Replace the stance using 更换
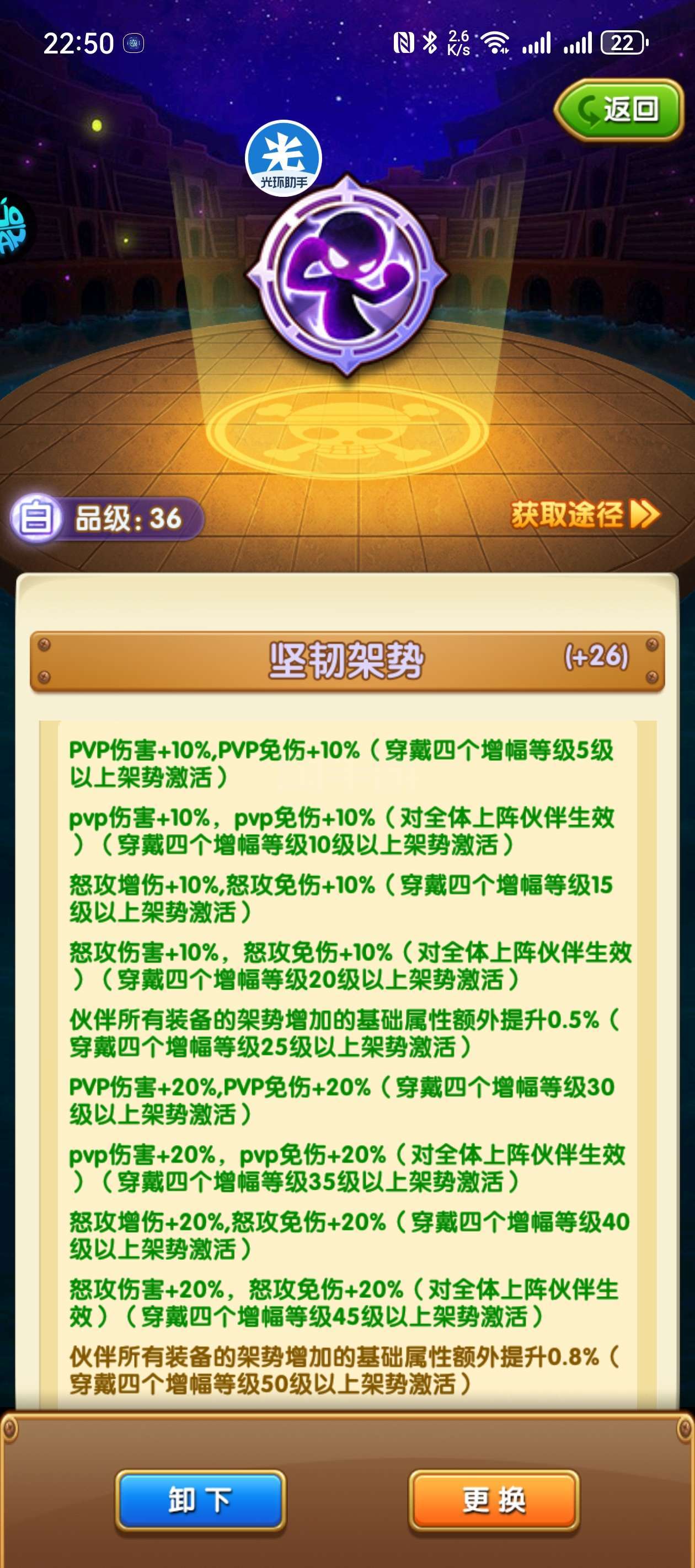Image resolution: width=695 pixels, height=1568 pixels. click(x=493, y=1500)
